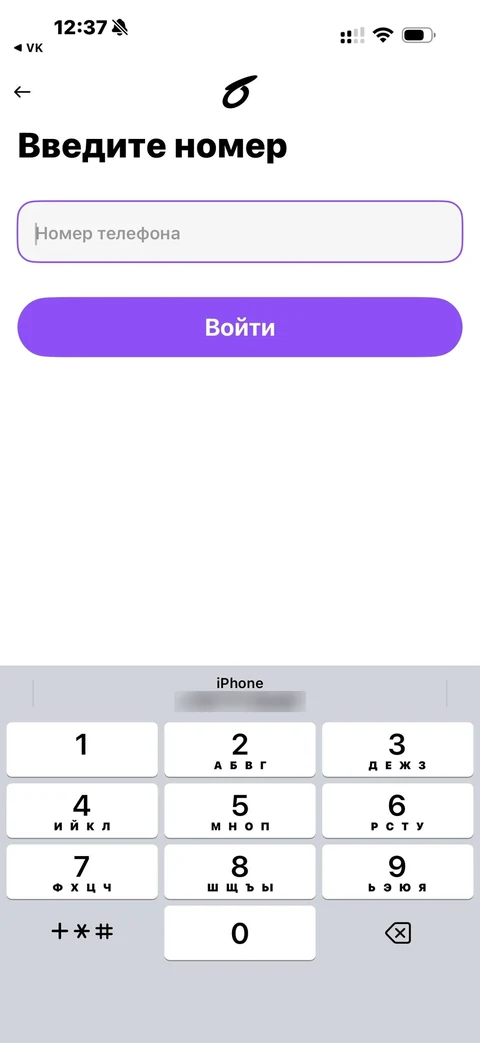Tap the Войти button
The image size is (480, 1043).
[x=239, y=327]
